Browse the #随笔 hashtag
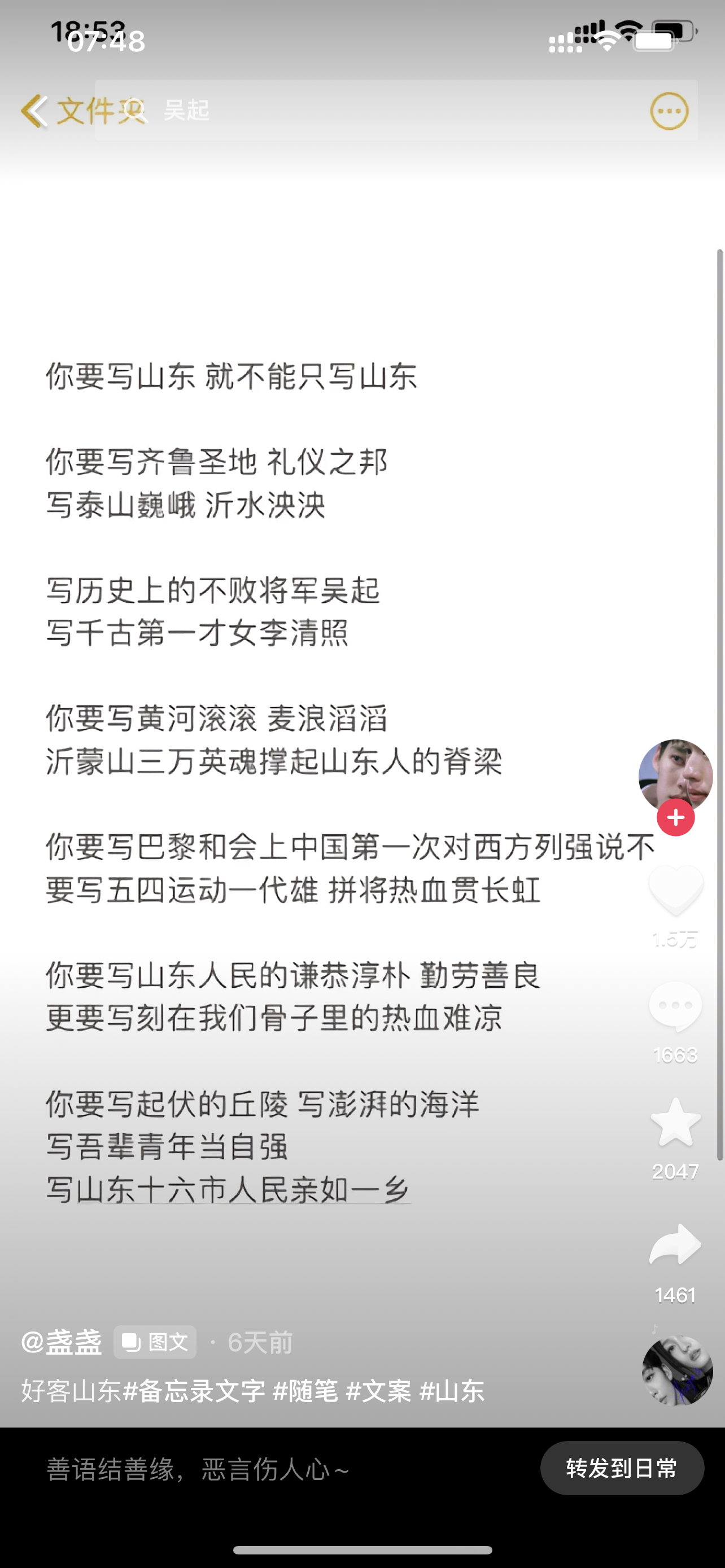 [x=305, y=1391]
